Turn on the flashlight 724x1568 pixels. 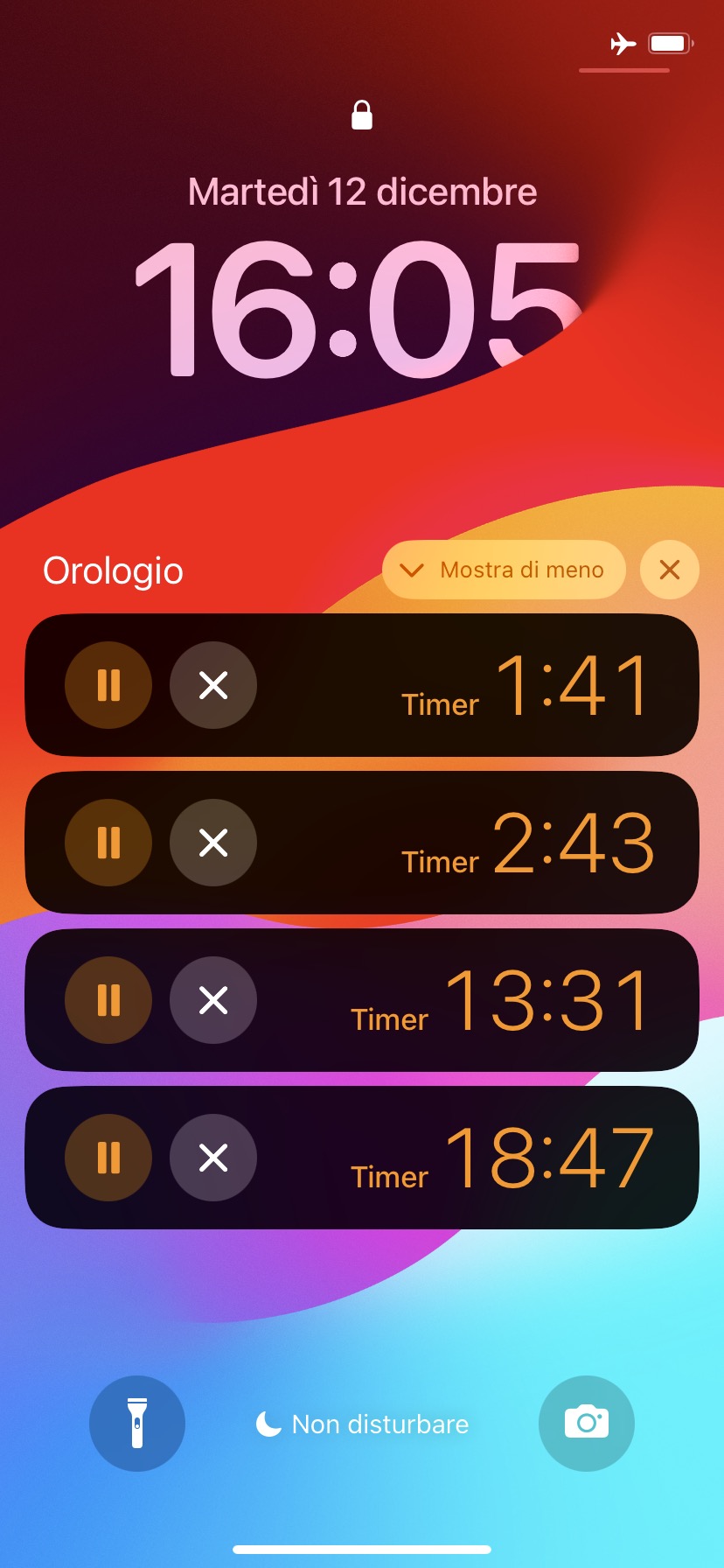(137, 1424)
